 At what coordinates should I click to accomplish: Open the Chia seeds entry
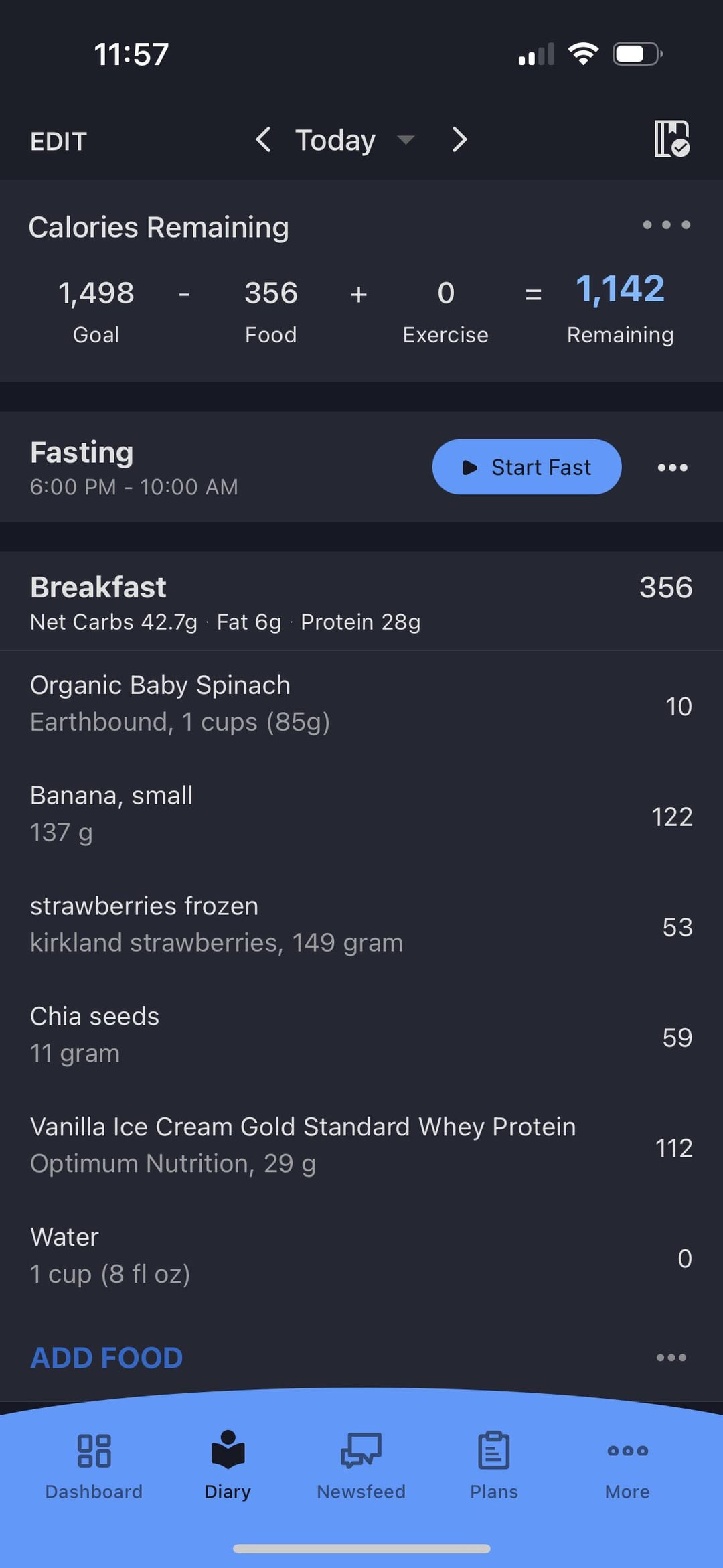[x=361, y=1036]
